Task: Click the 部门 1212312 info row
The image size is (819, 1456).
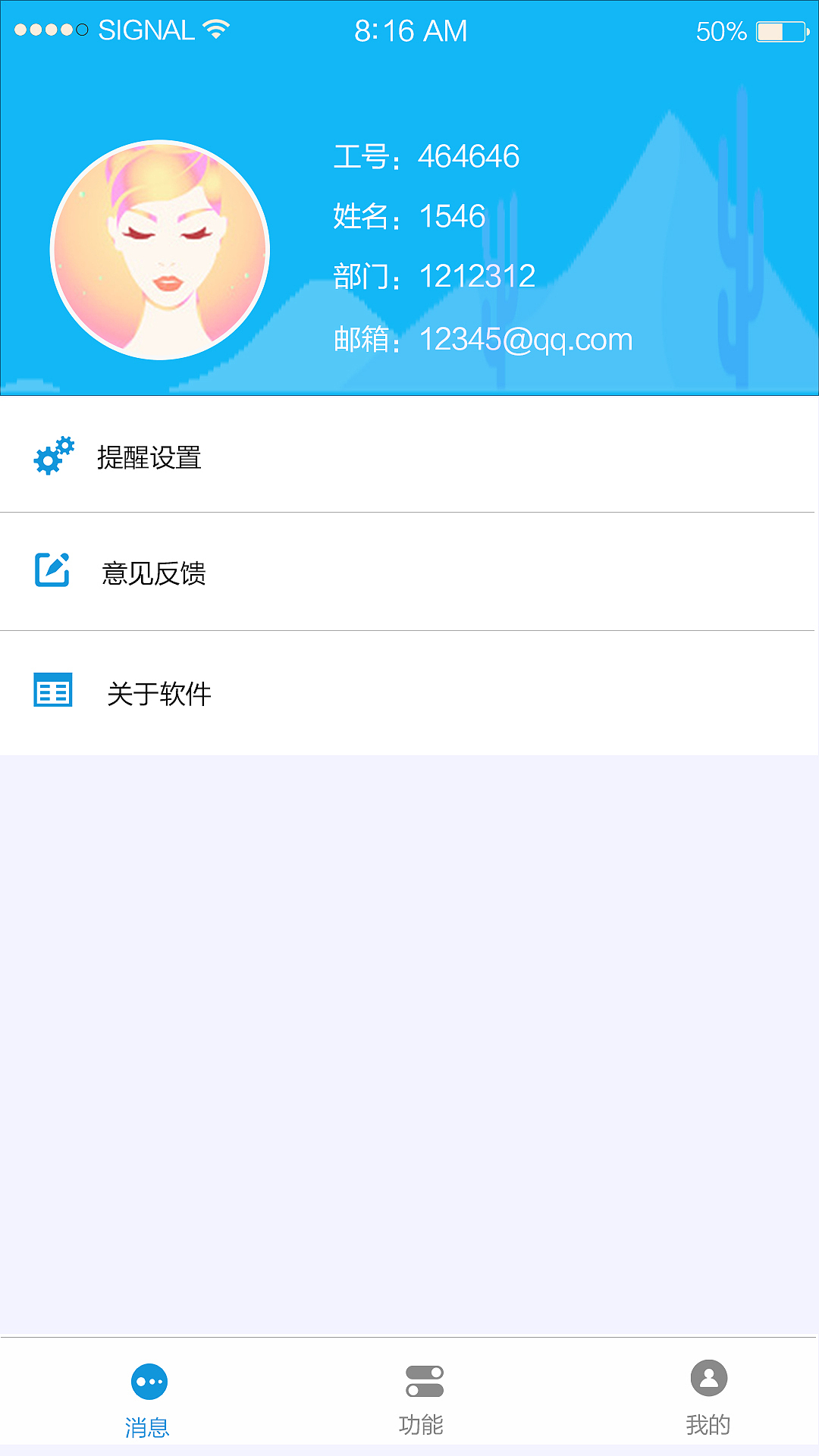Action: [x=436, y=277]
